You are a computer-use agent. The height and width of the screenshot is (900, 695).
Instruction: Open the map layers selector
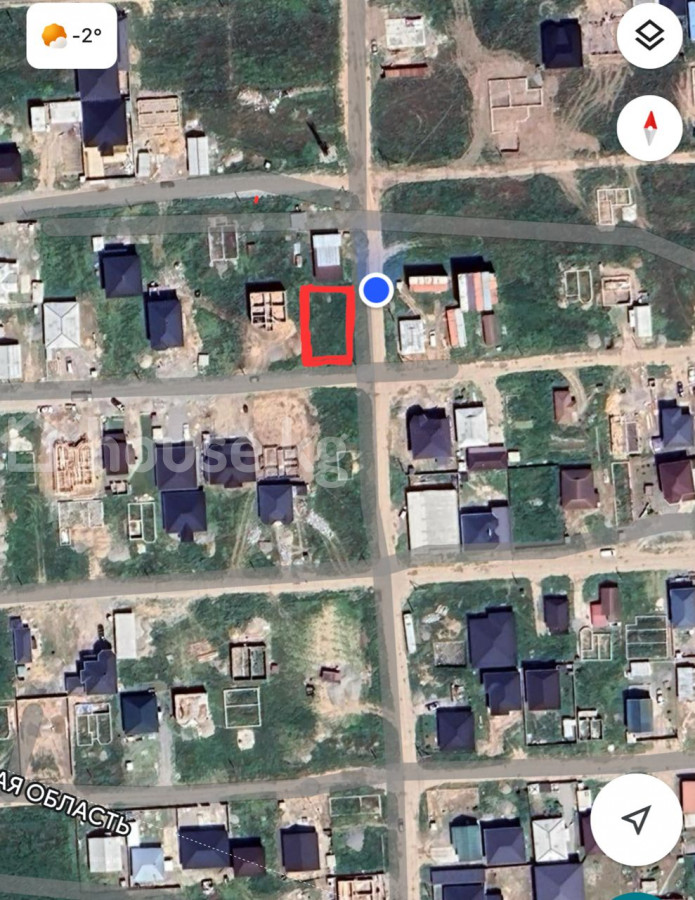click(x=650, y=36)
